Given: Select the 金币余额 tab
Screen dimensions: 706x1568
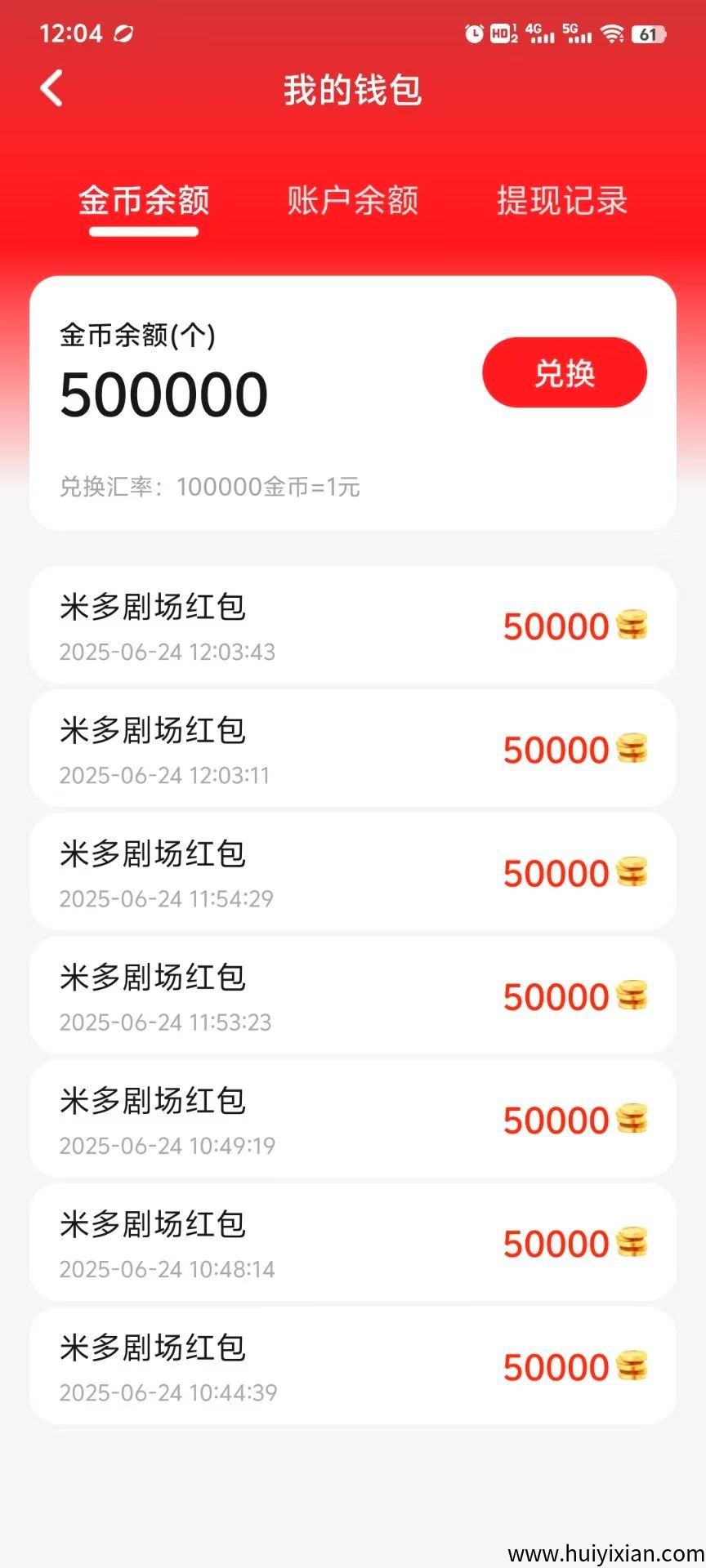Looking at the screenshot, I should tap(143, 201).
